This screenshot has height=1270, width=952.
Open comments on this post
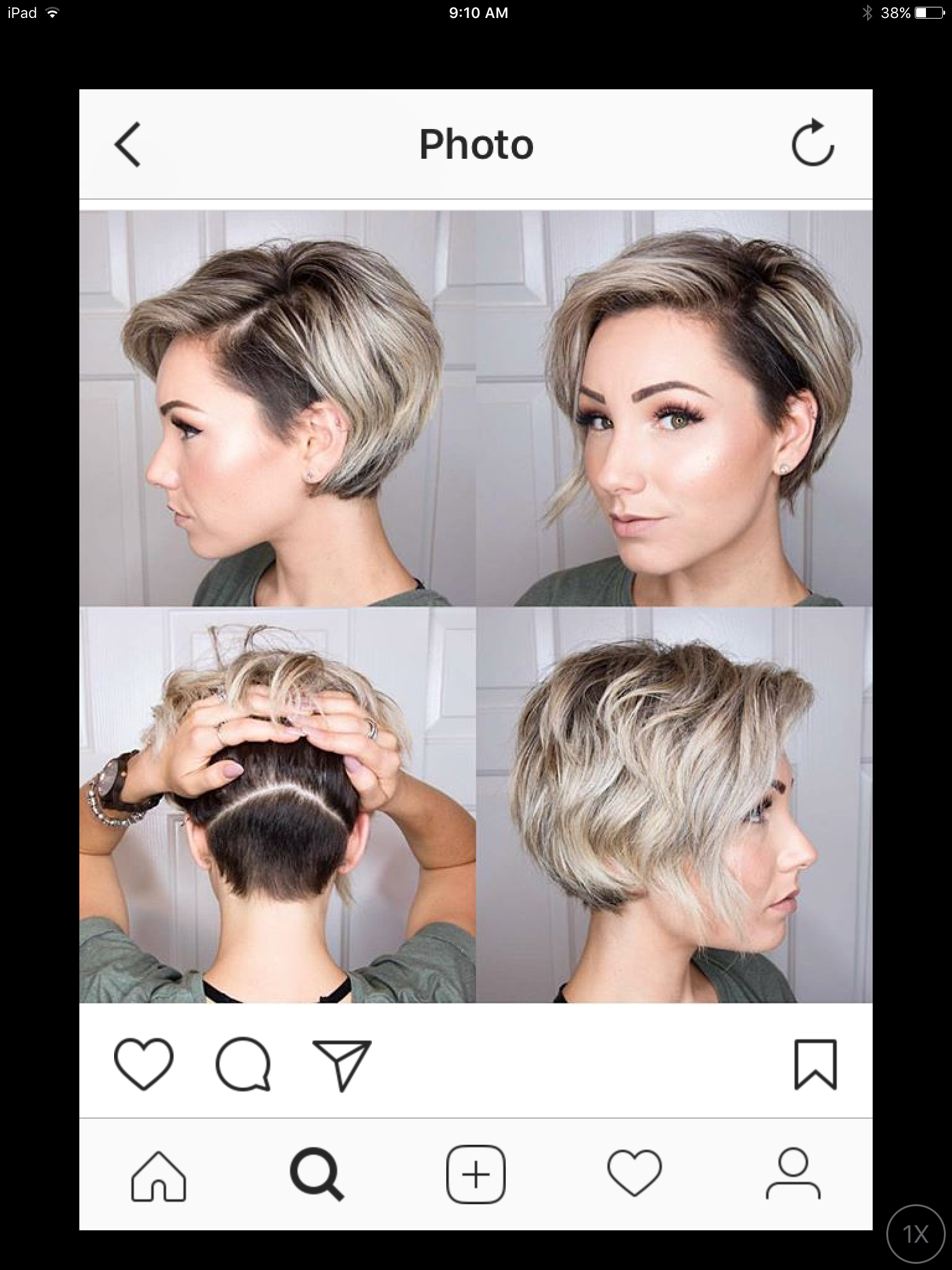point(243,1064)
